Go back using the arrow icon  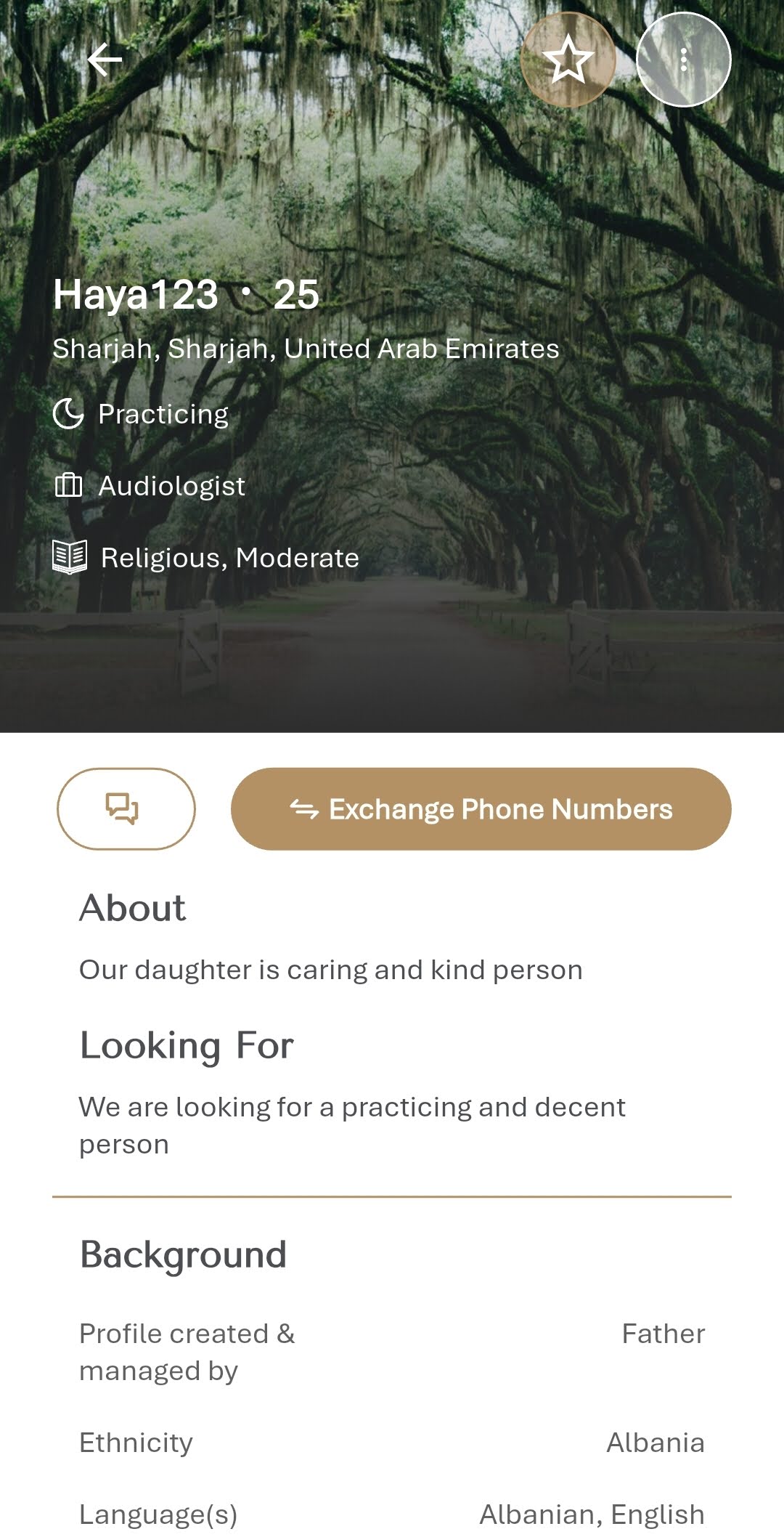click(x=105, y=60)
